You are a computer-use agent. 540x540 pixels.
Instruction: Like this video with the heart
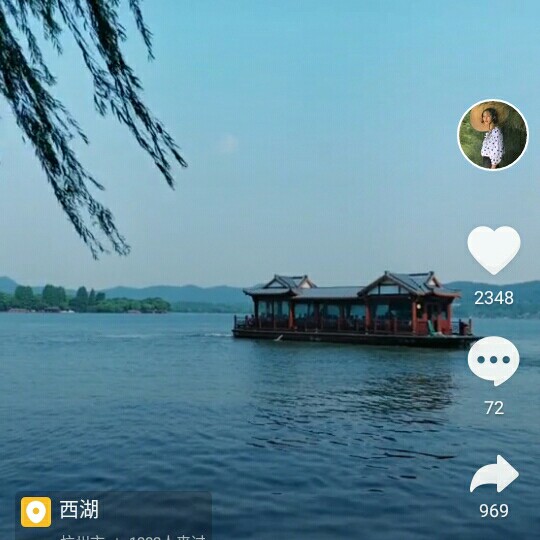tap(494, 250)
